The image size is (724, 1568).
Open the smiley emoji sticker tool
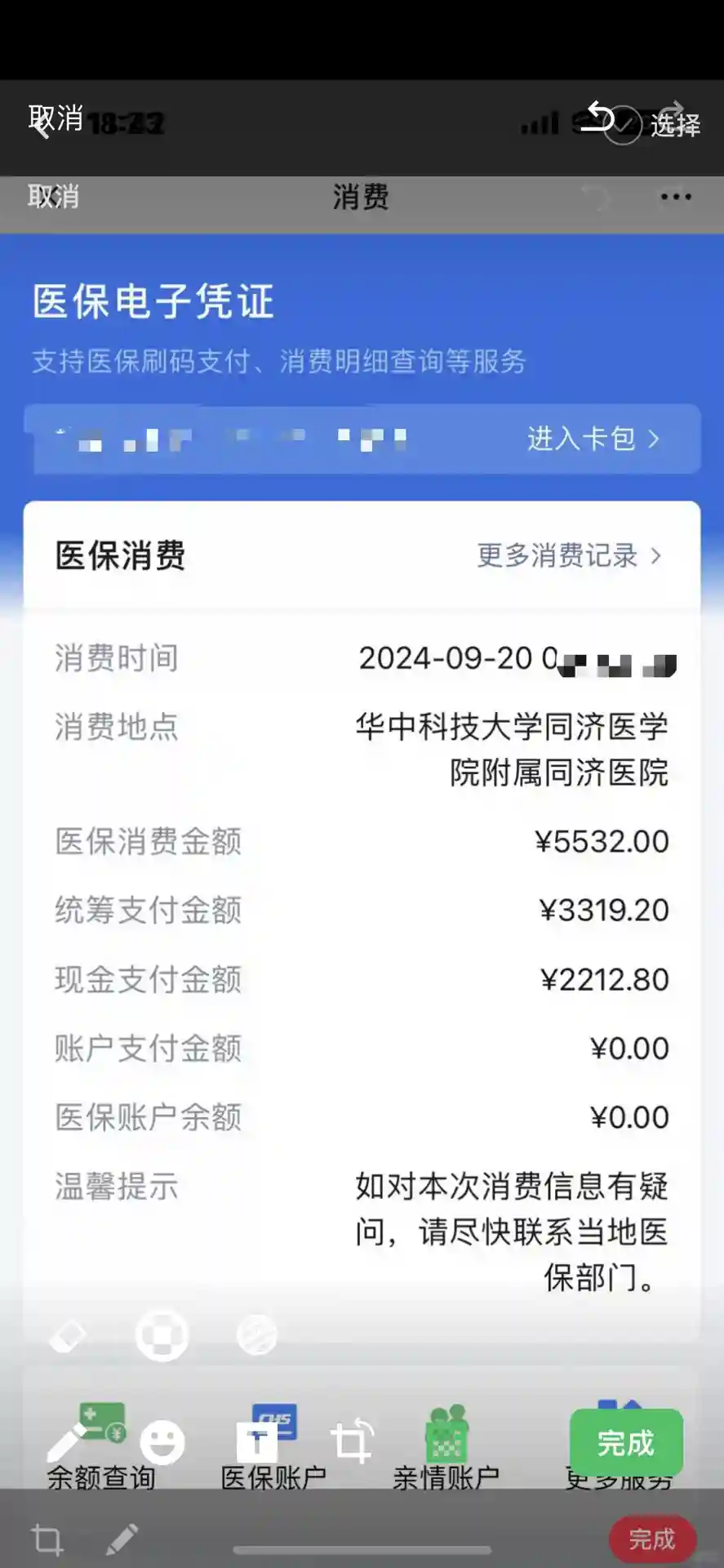[x=162, y=1442]
